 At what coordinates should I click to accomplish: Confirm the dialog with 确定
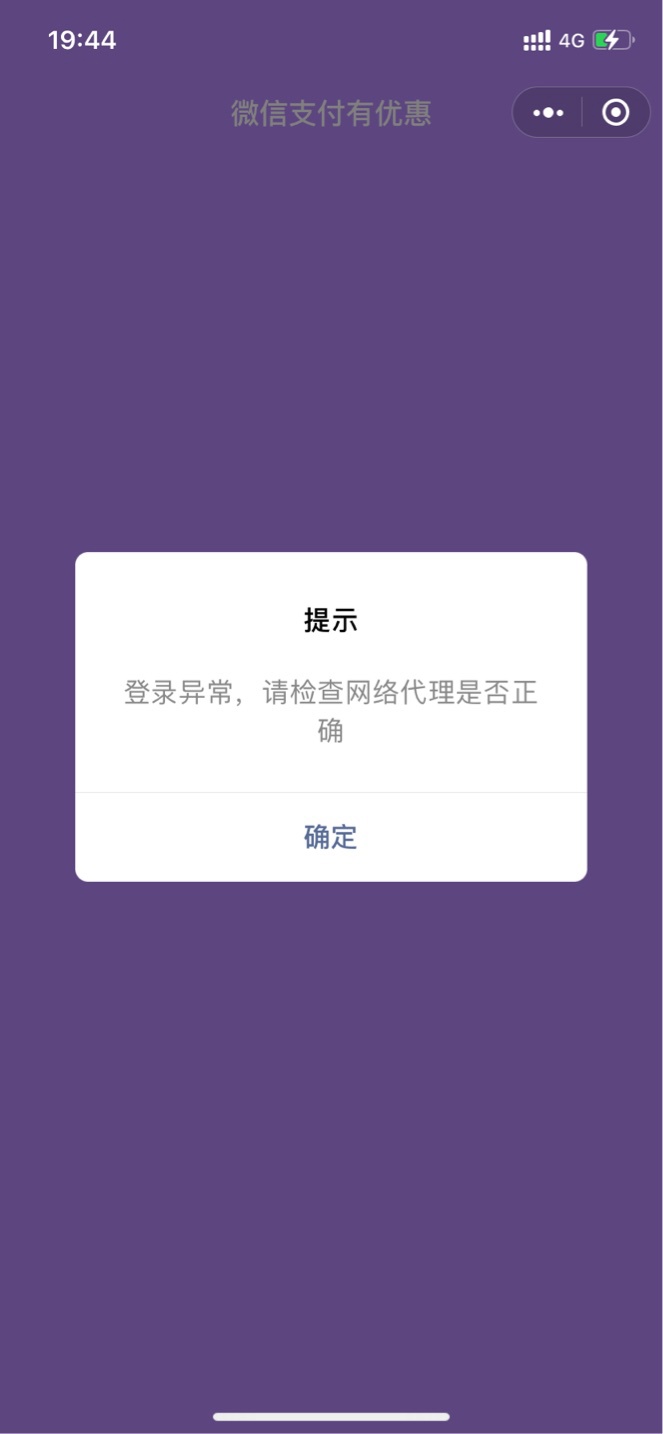(x=330, y=837)
